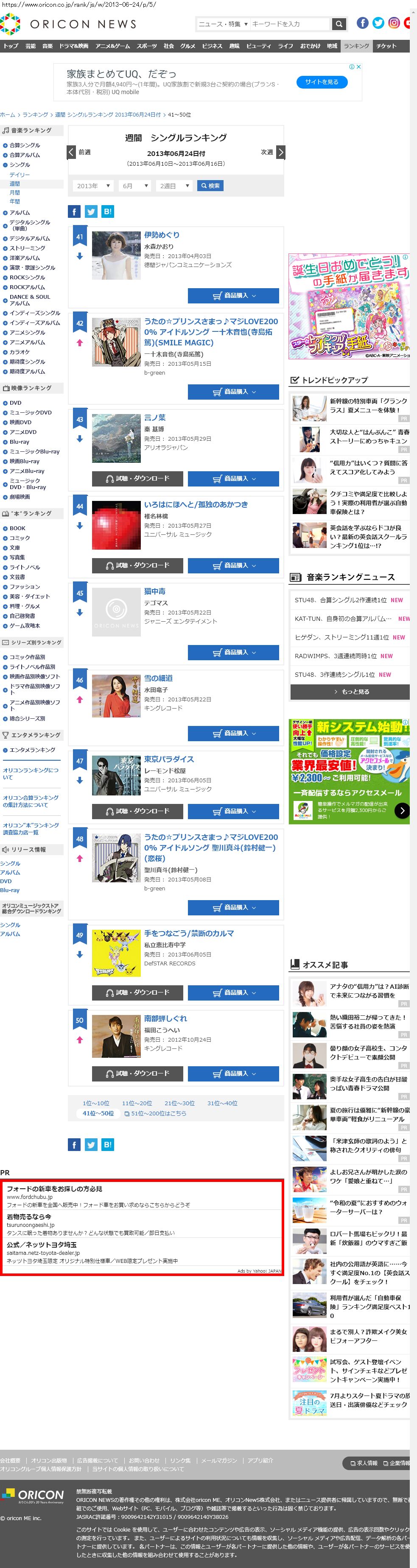Tap the blue 検索 button

(x=210, y=186)
